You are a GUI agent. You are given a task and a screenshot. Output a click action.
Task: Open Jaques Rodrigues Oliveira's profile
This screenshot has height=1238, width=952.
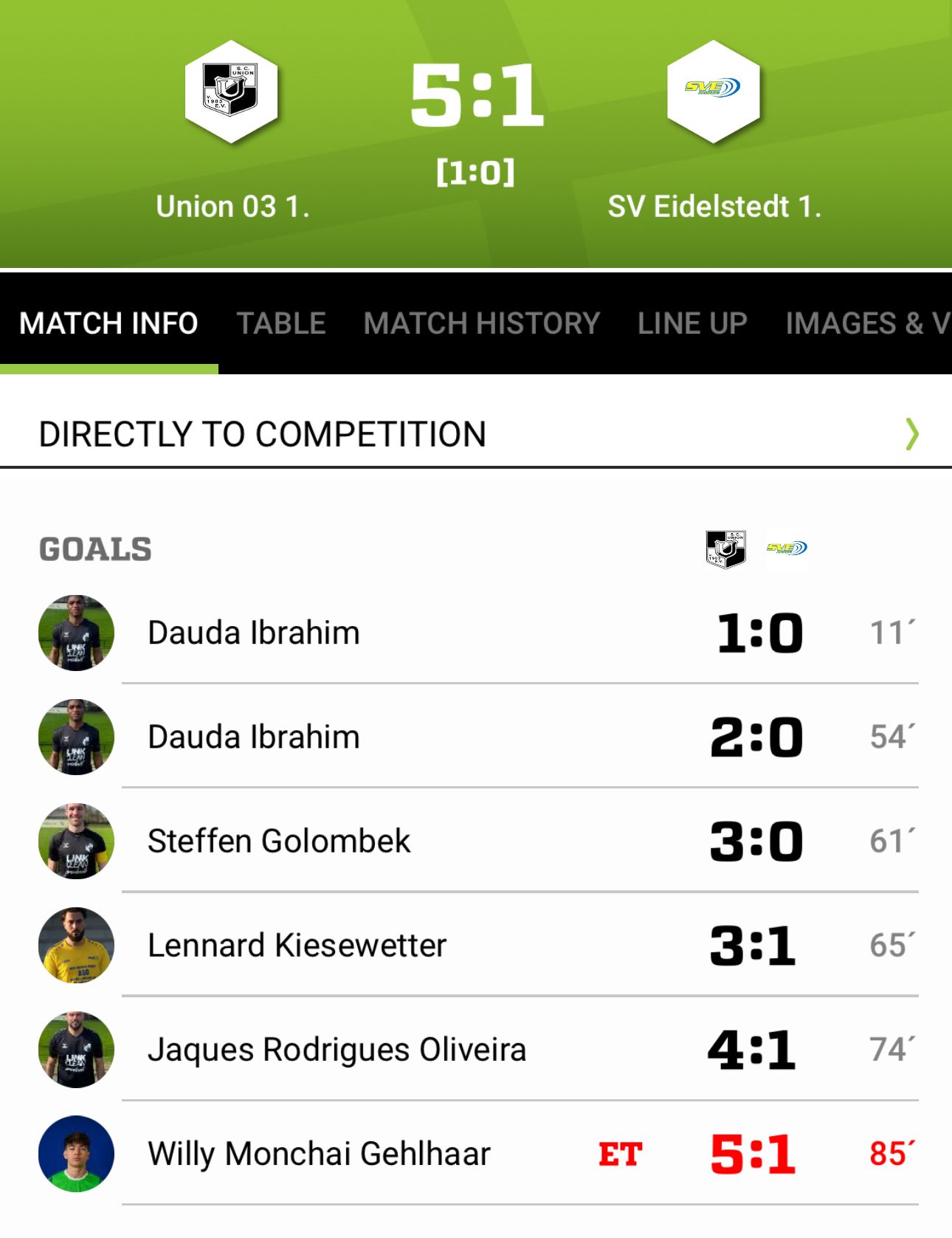point(337,1050)
